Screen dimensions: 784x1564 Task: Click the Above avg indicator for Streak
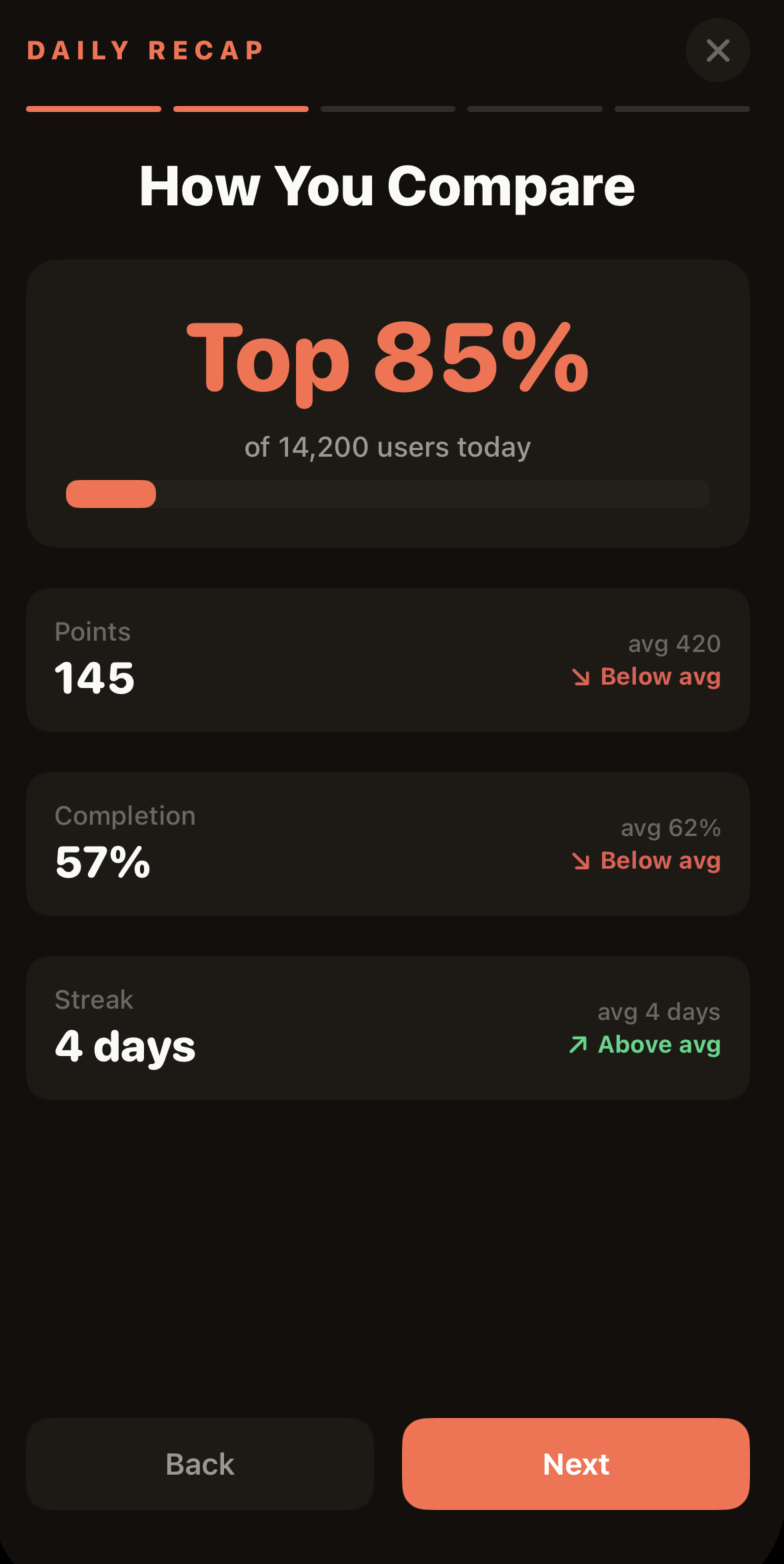pos(658,1044)
